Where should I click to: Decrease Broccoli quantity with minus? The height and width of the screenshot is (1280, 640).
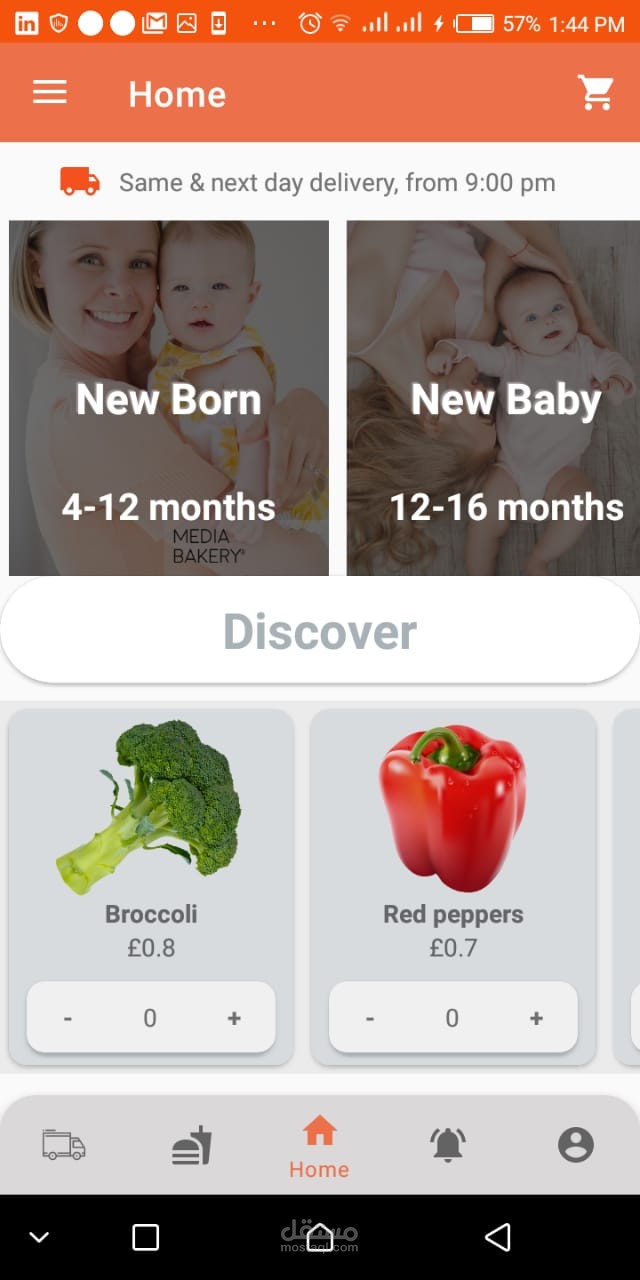tap(68, 1018)
